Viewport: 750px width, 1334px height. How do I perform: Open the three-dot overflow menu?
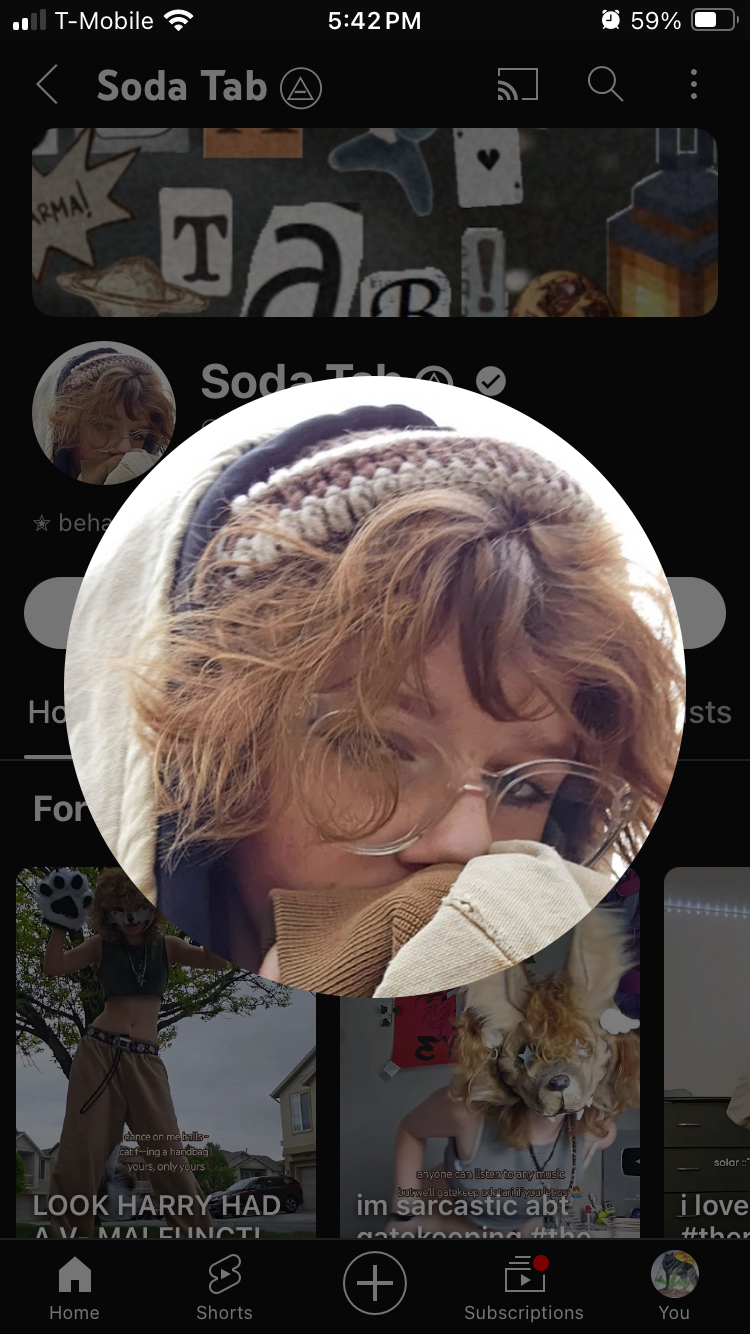(x=693, y=86)
